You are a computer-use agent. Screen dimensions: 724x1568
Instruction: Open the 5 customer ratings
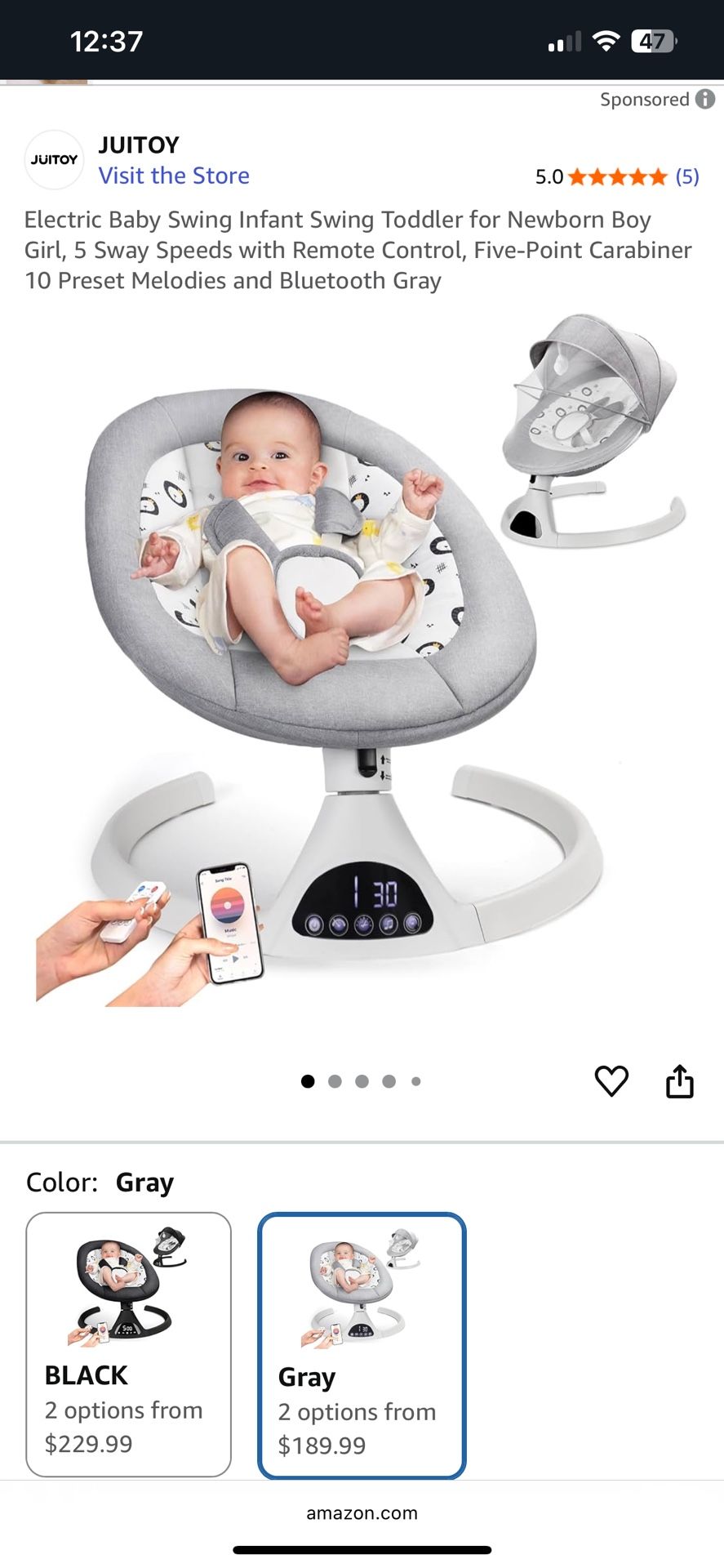(686, 176)
